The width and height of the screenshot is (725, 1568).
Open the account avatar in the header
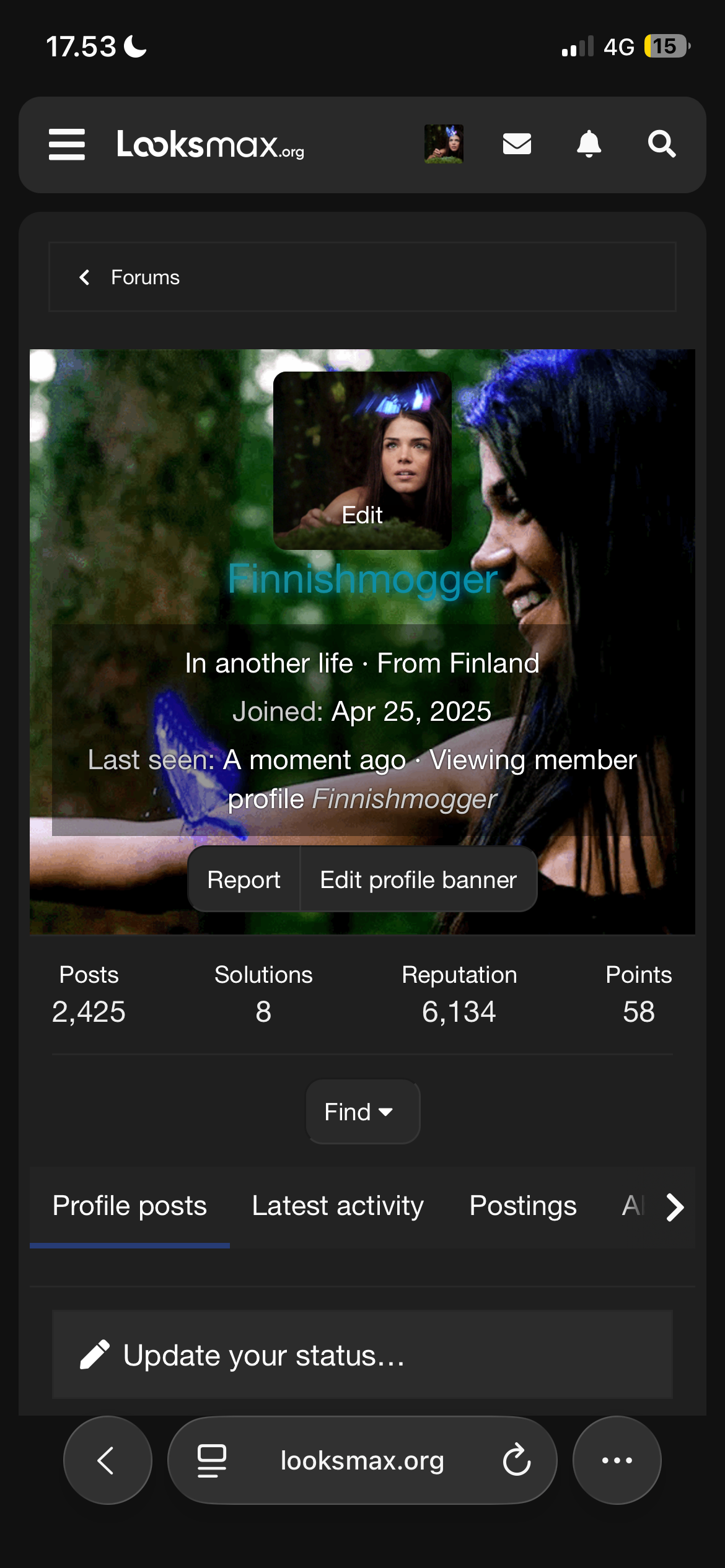click(x=443, y=144)
